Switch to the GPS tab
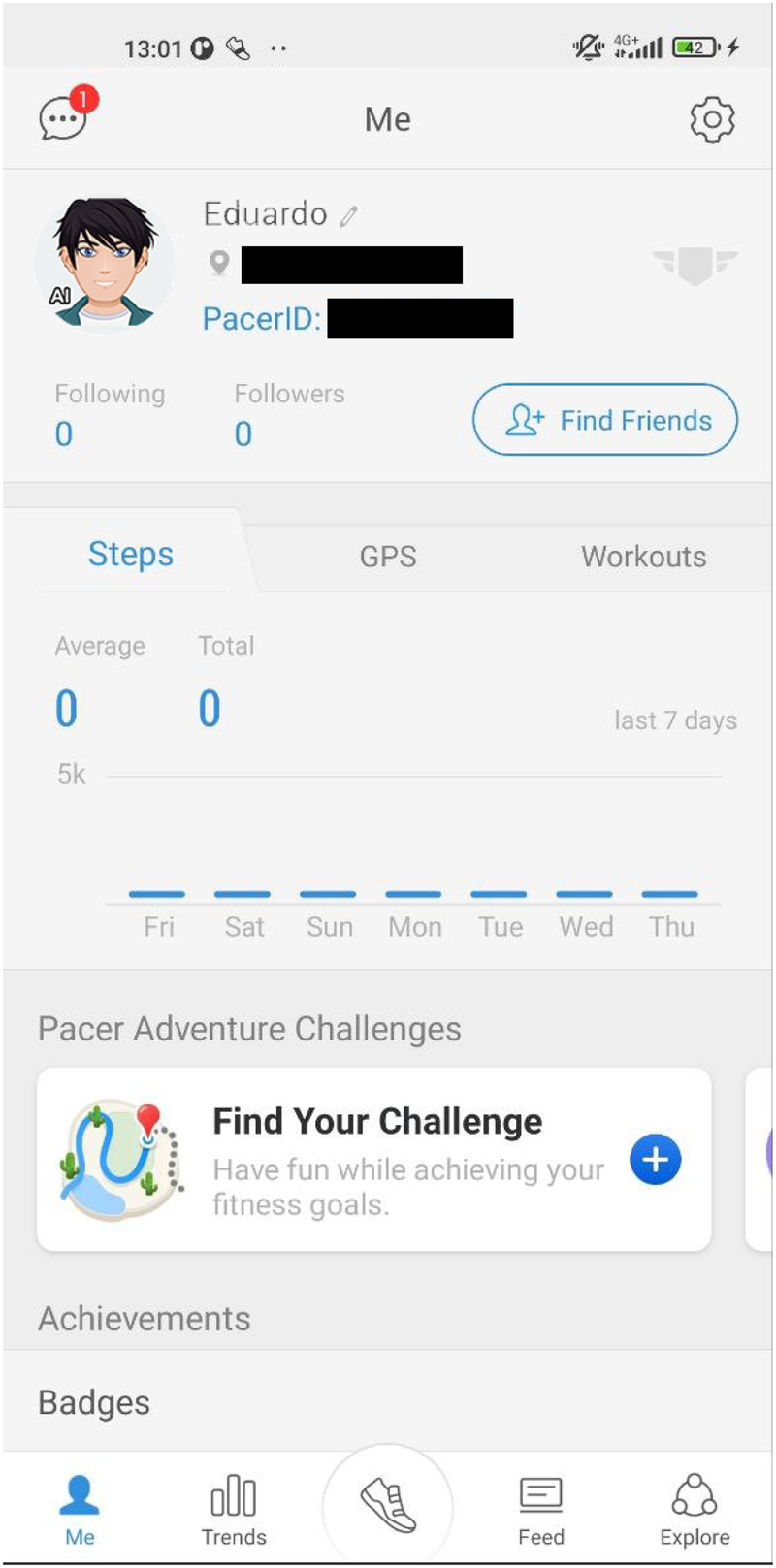 (388, 557)
